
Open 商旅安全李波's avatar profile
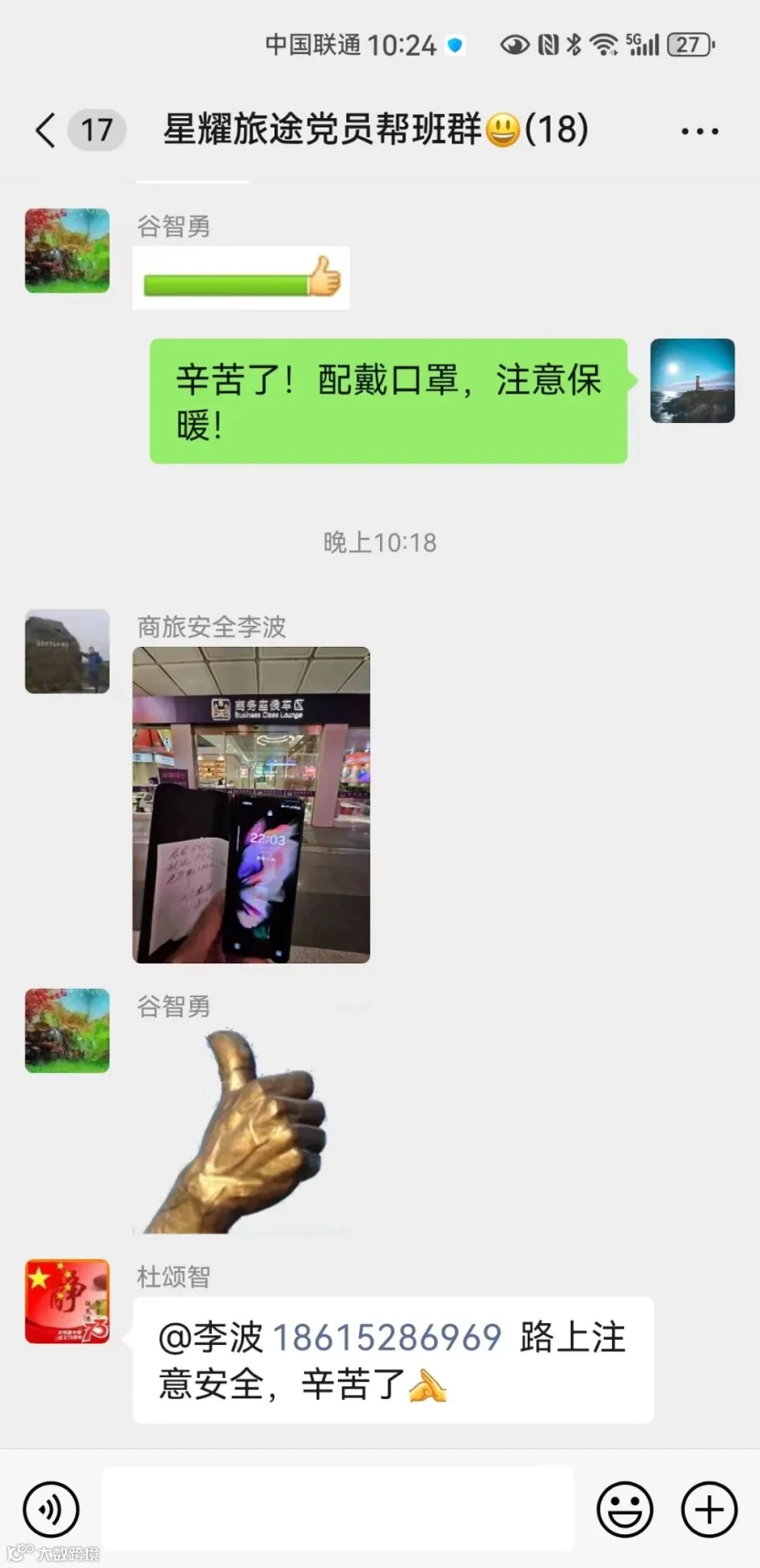tap(68, 651)
